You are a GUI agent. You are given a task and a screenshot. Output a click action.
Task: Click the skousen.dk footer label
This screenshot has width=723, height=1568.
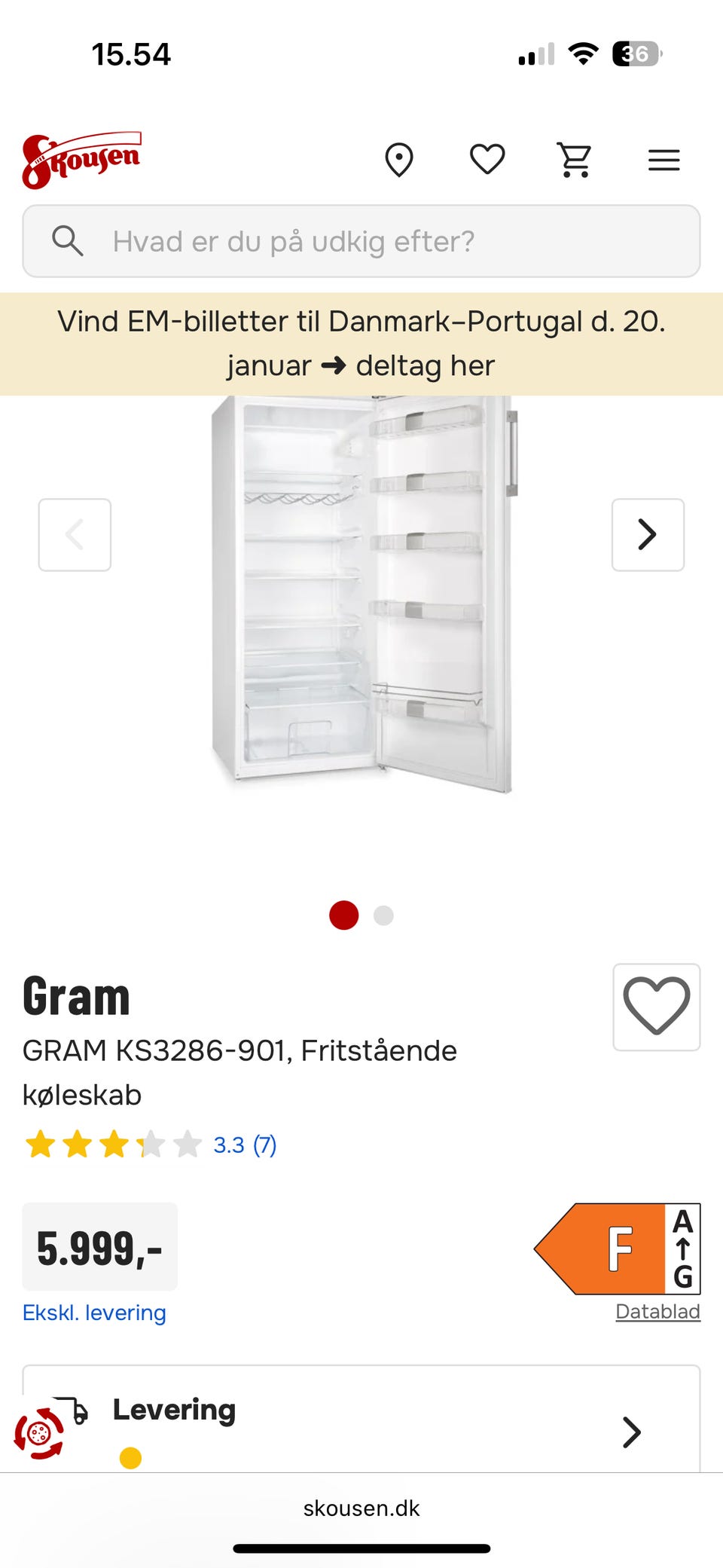[361, 1508]
